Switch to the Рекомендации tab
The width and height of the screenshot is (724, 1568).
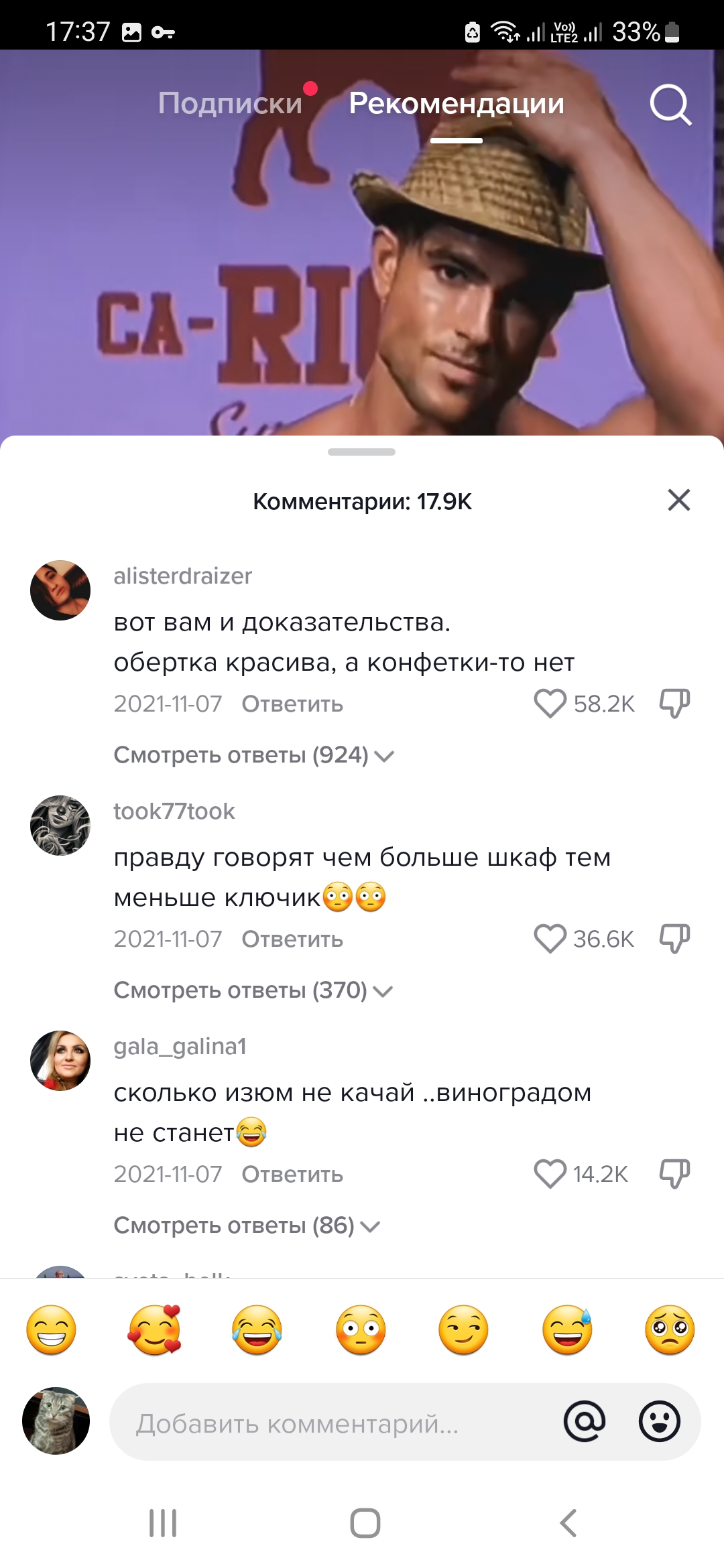tap(457, 103)
